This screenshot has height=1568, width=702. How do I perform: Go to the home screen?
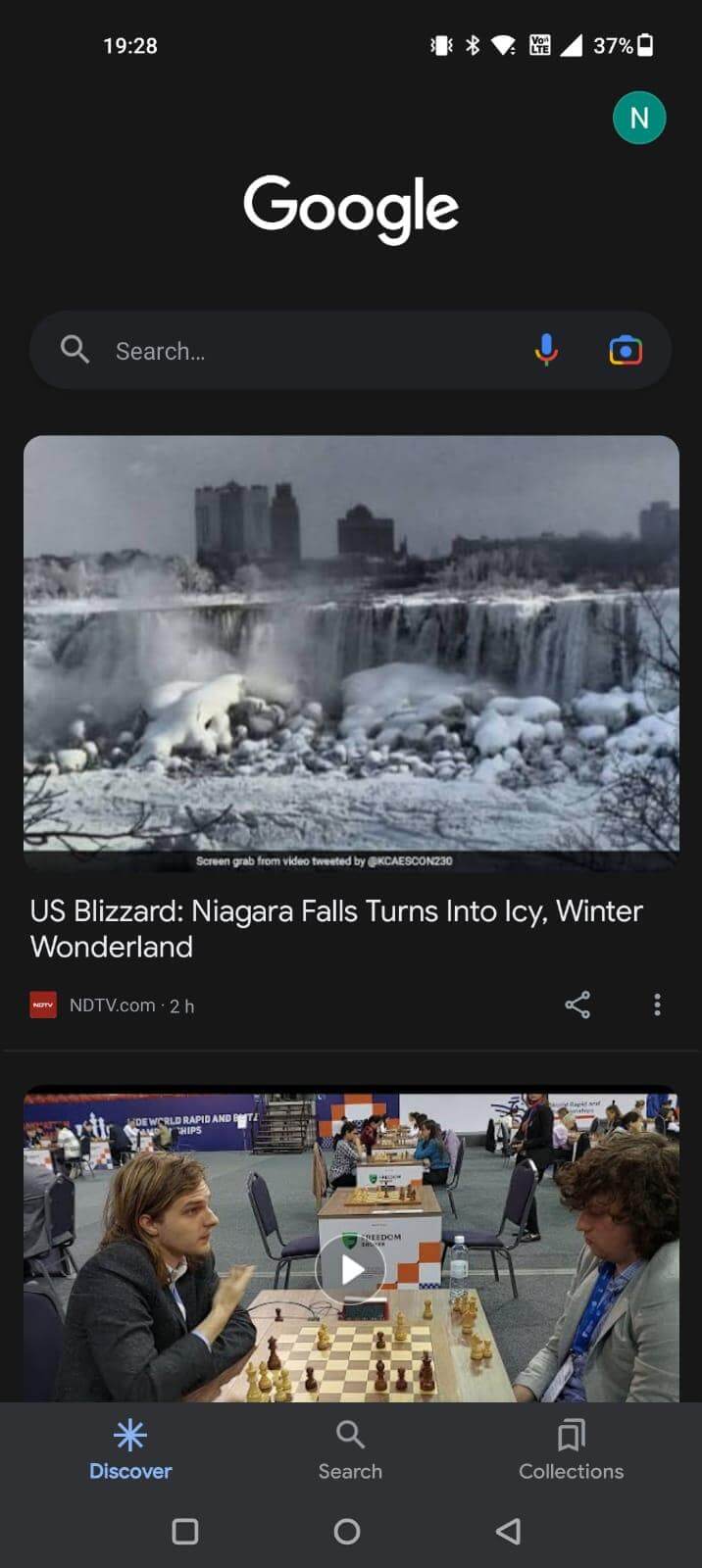[x=347, y=1532]
